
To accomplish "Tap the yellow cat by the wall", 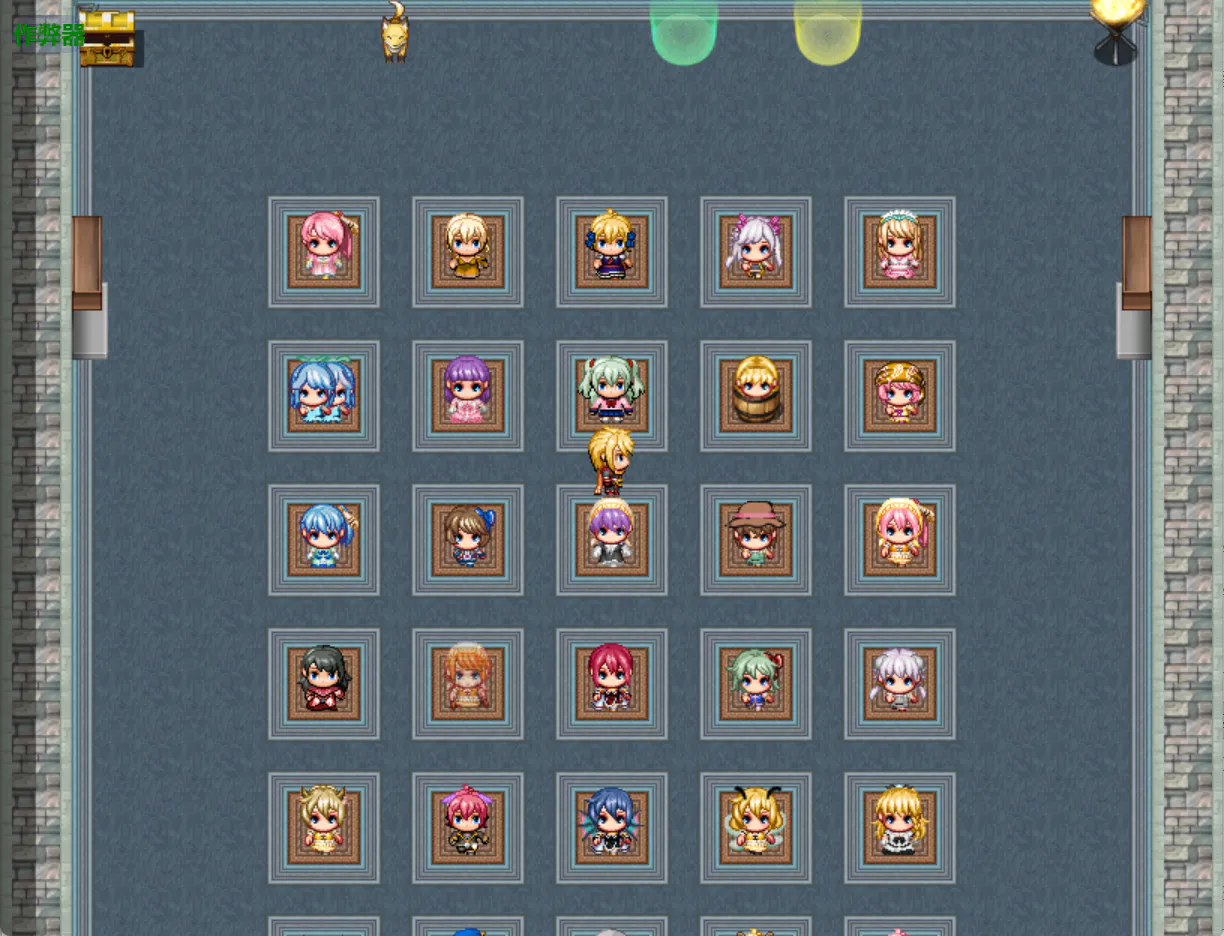I will 395,33.
